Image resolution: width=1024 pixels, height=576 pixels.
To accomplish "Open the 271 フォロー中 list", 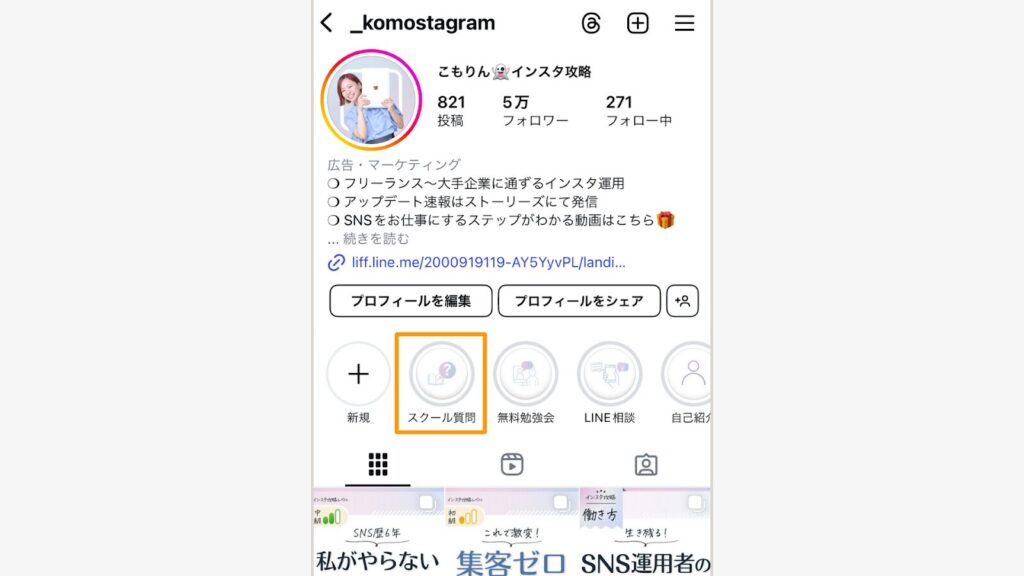I will (x=638, y=111).
